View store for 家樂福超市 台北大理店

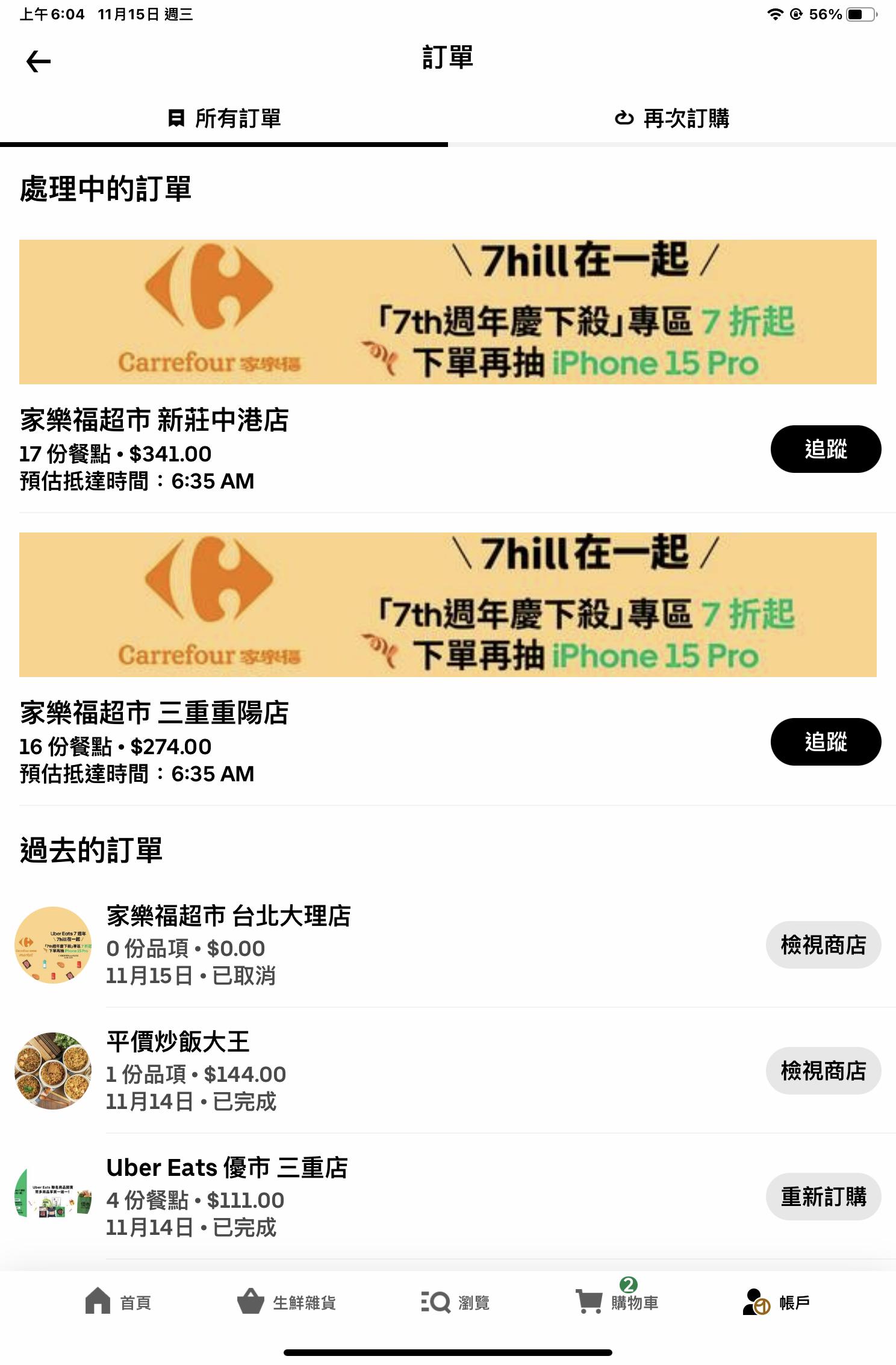tap(823, 945)
